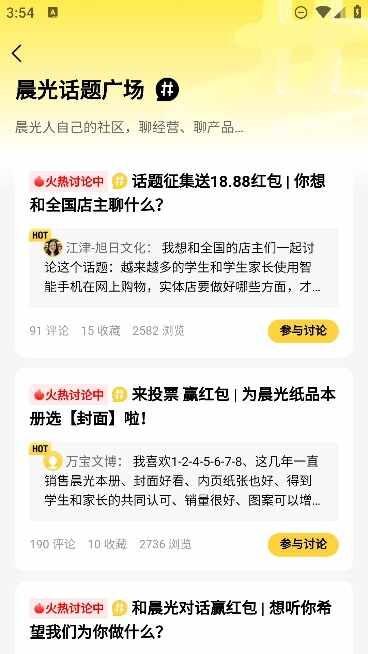The width and height of the screenshot is (368, 654).
Task: View the hot comment by 万宝文博
Action: click(184, 481)
